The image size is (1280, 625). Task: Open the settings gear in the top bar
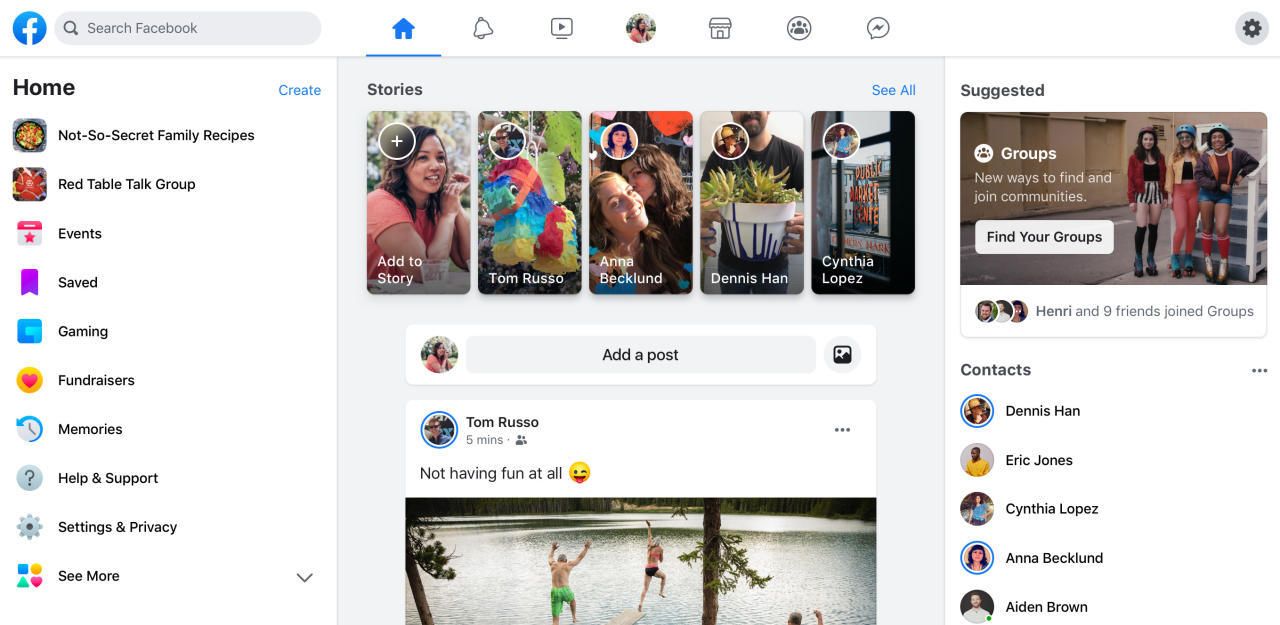(1251, 28)
